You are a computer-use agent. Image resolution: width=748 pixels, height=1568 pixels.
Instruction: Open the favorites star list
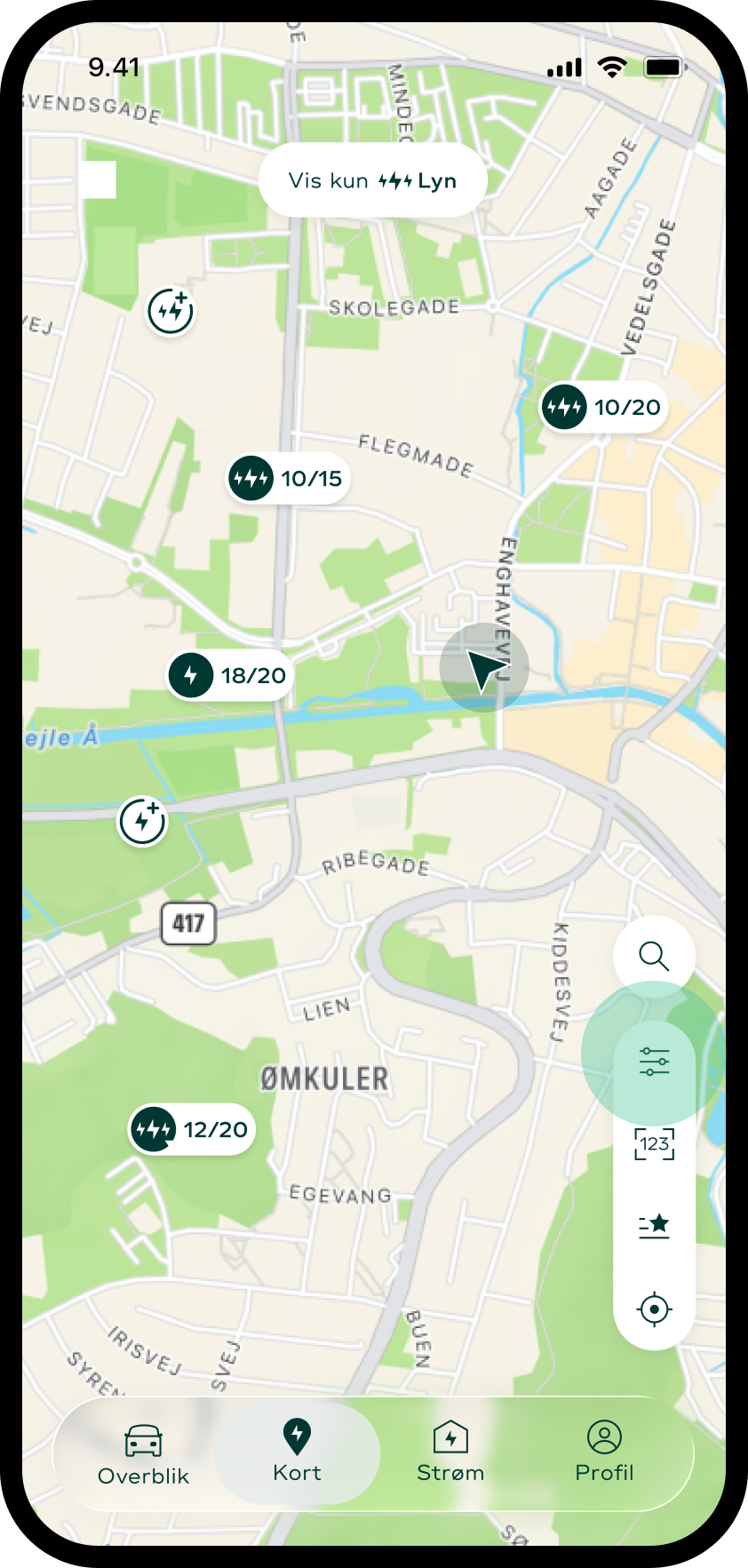(654, 1227)
